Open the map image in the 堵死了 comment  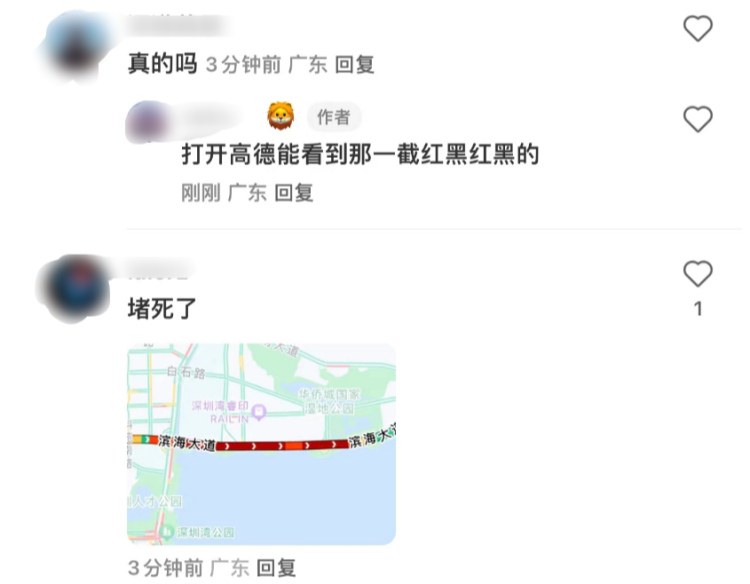click(261, 443)
